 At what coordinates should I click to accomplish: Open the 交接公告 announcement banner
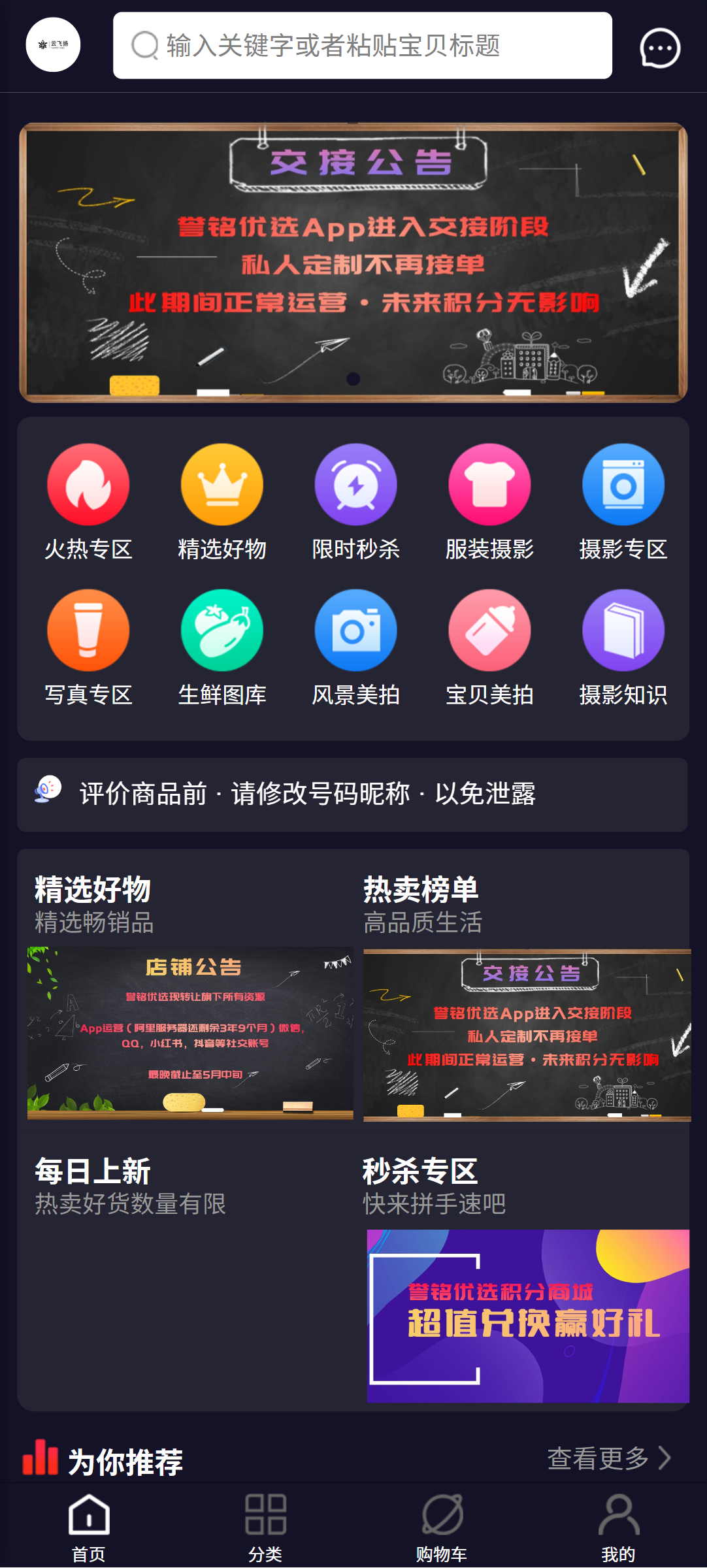point(353,263)
